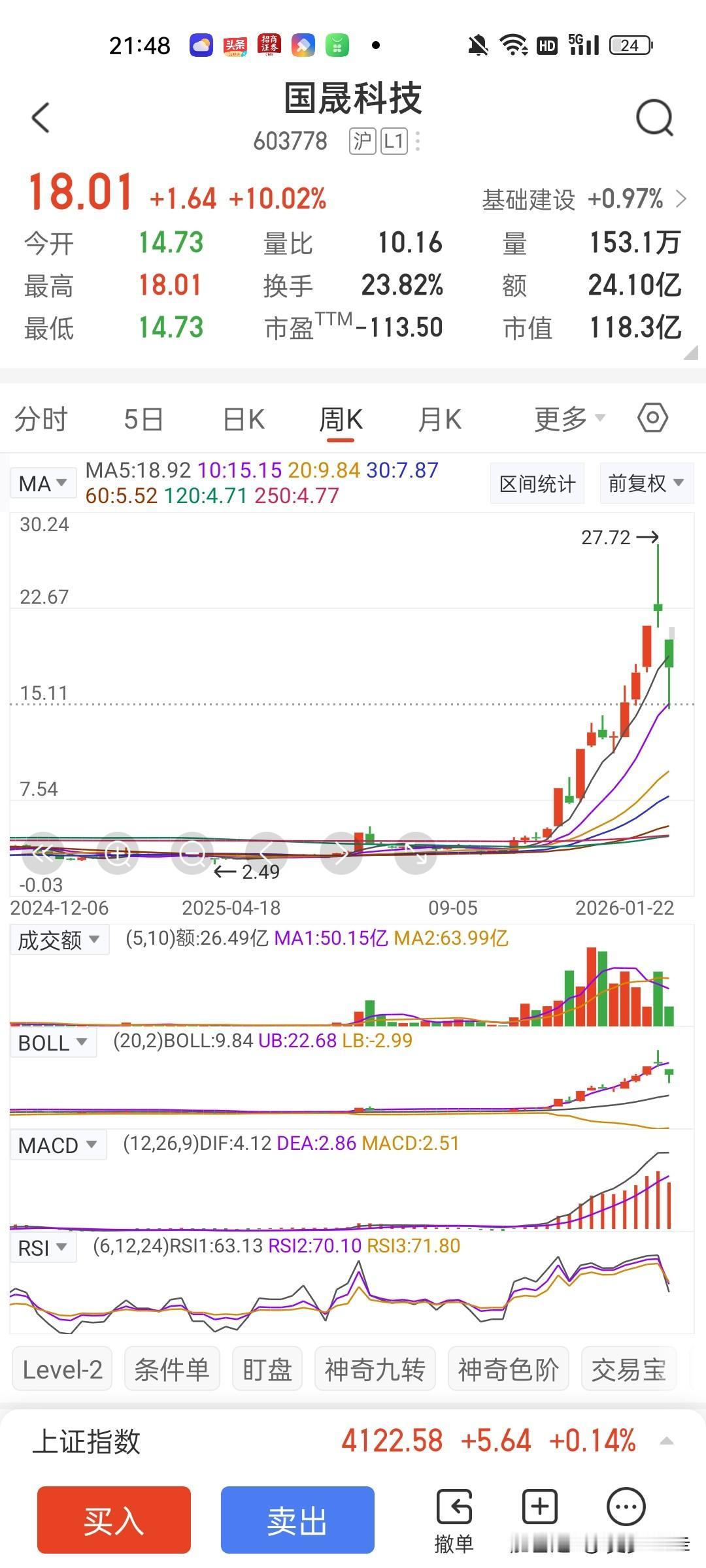Tap the 区间统计 button

coord(537,484)
